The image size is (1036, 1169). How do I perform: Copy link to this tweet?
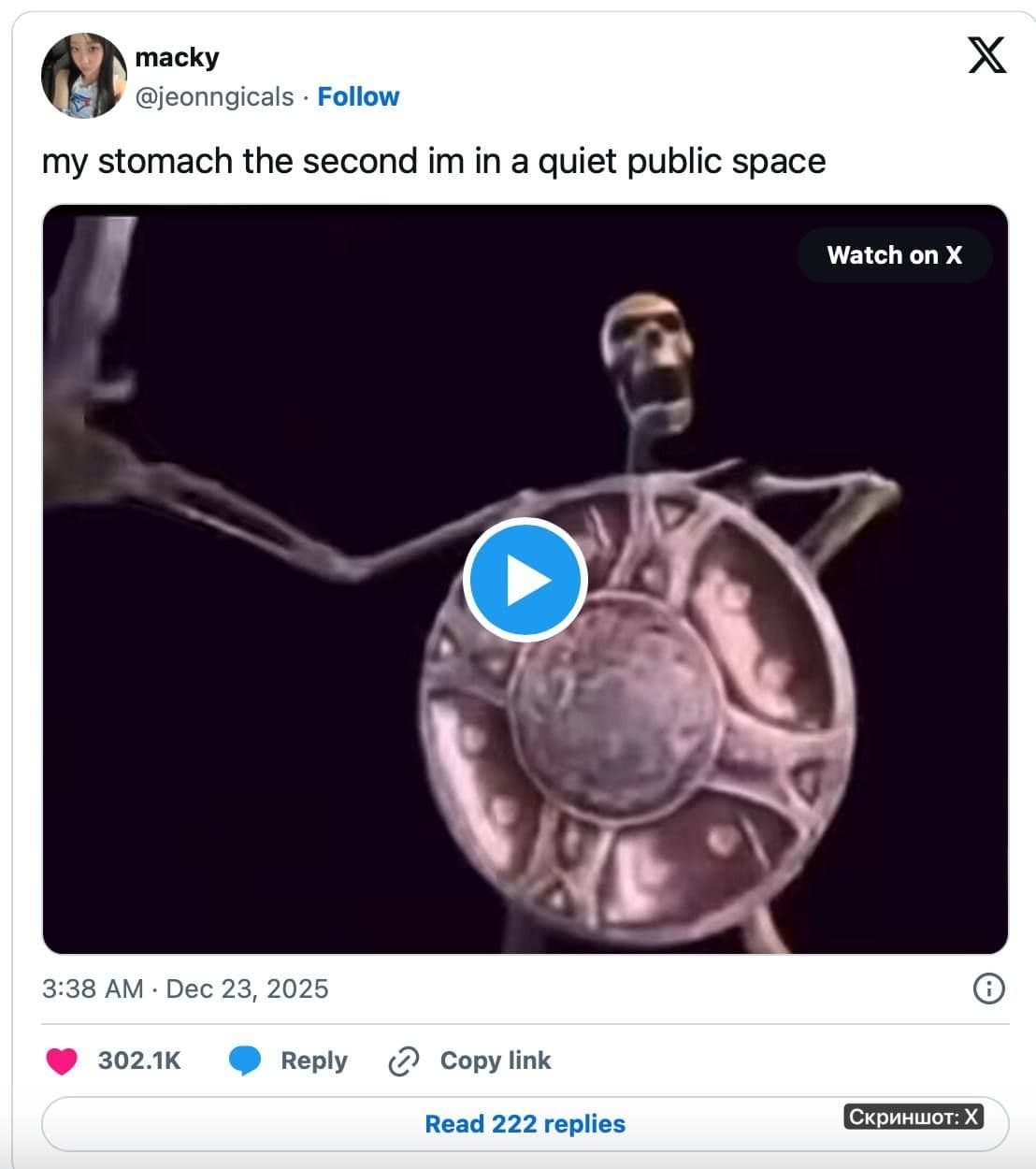(470, 1061)
